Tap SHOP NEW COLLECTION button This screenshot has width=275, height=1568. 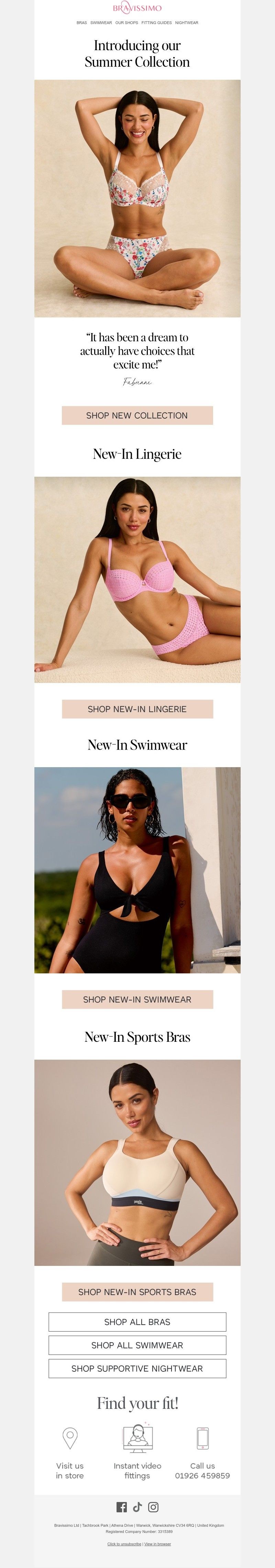(137, 415)
